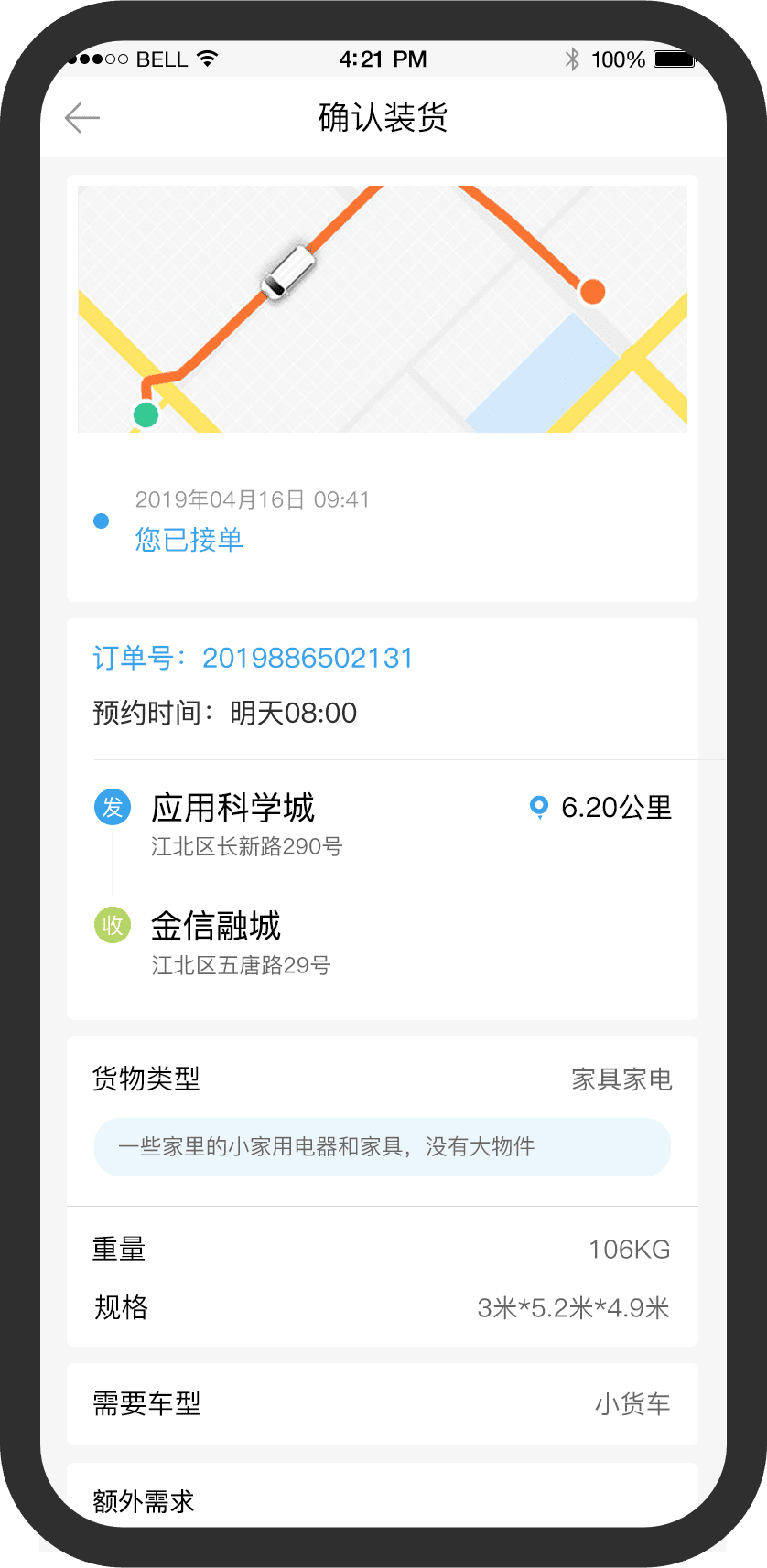Go back from the 确认装货 page
This screenshot has height=1568, width=767.
click(x=82, y=118)
